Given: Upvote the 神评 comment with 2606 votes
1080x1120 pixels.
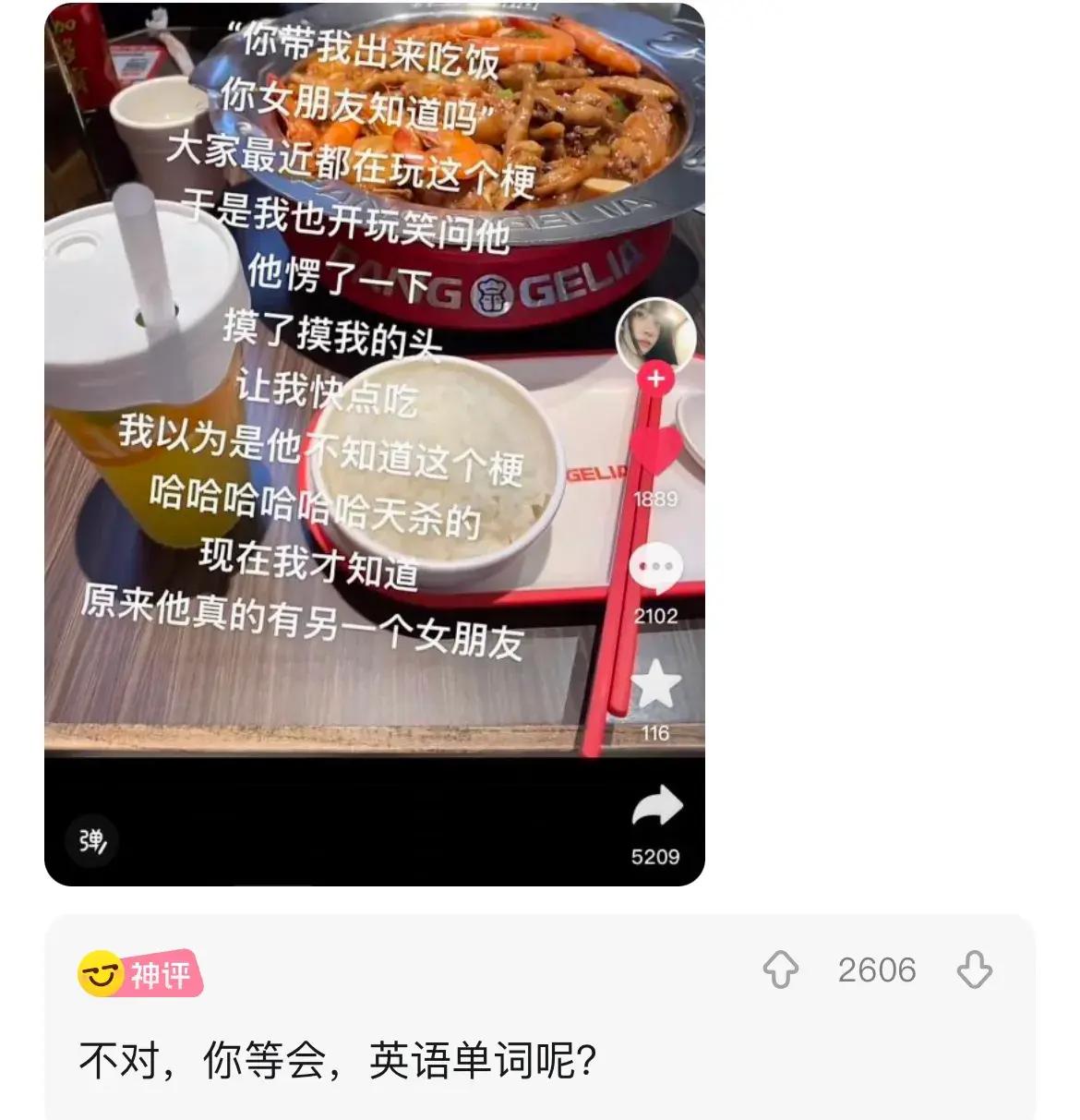Looking at the screenshot, I should click(780, 970).
